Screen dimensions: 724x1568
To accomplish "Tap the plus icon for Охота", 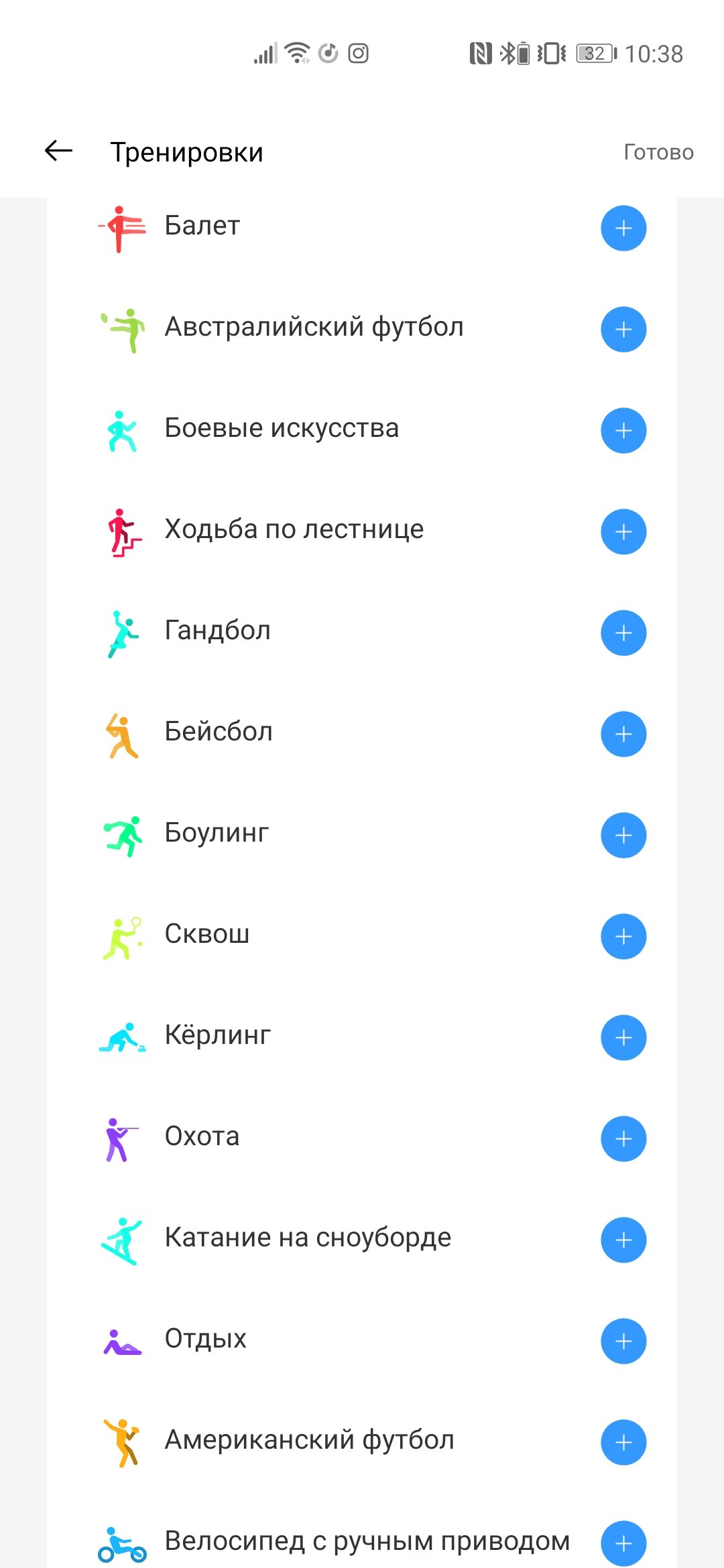I will pos(623,1139).
